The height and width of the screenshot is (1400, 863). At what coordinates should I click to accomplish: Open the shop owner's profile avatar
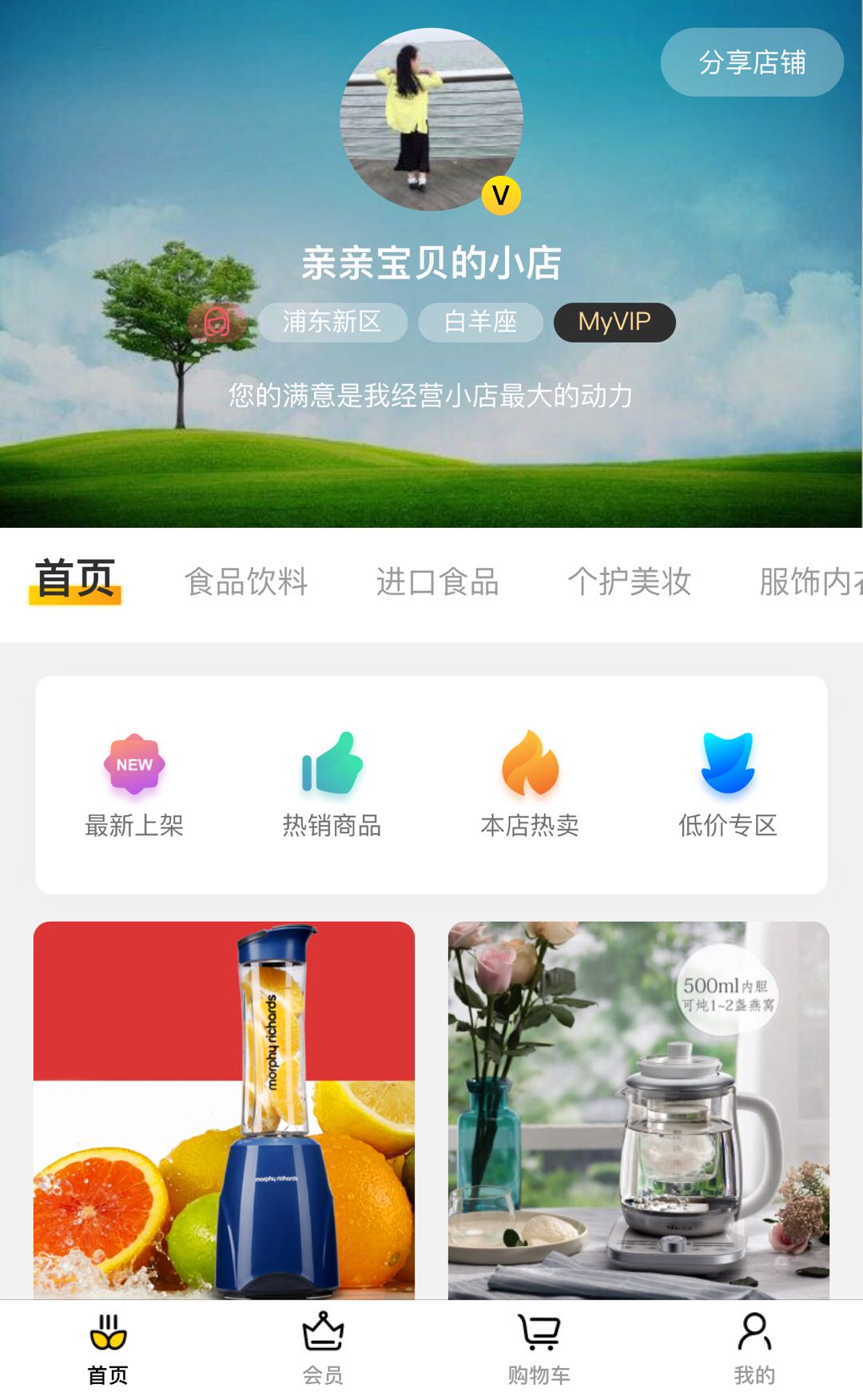[x=431, y=120]
